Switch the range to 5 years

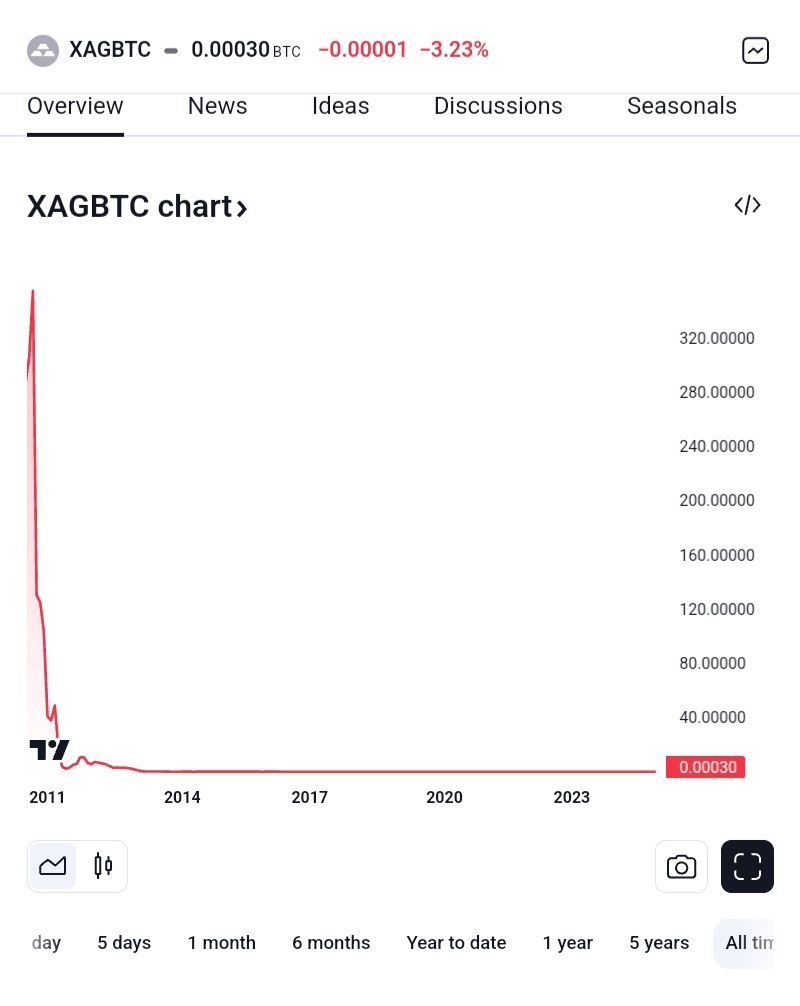pos(659,943)
